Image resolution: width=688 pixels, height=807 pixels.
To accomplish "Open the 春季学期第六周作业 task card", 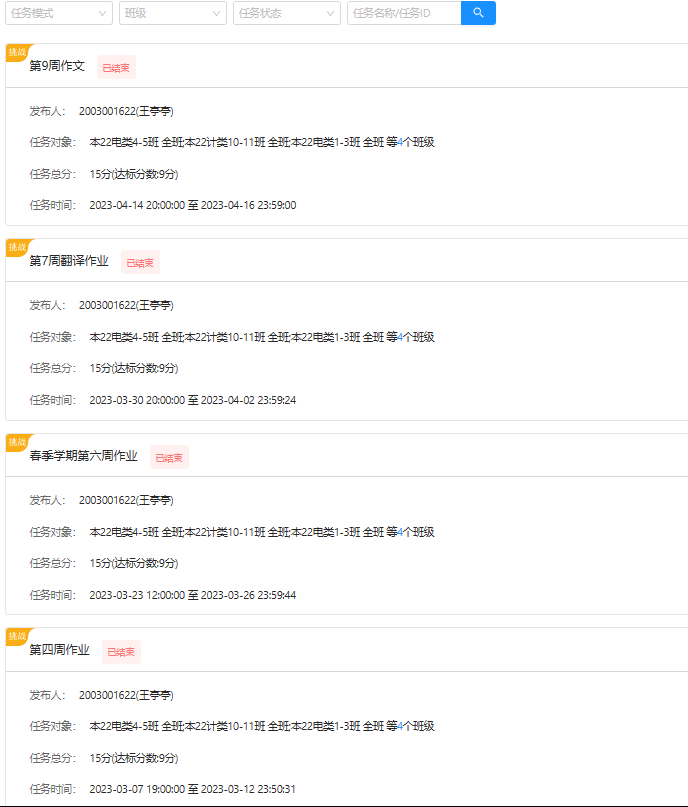I will [x=83, y=456].
